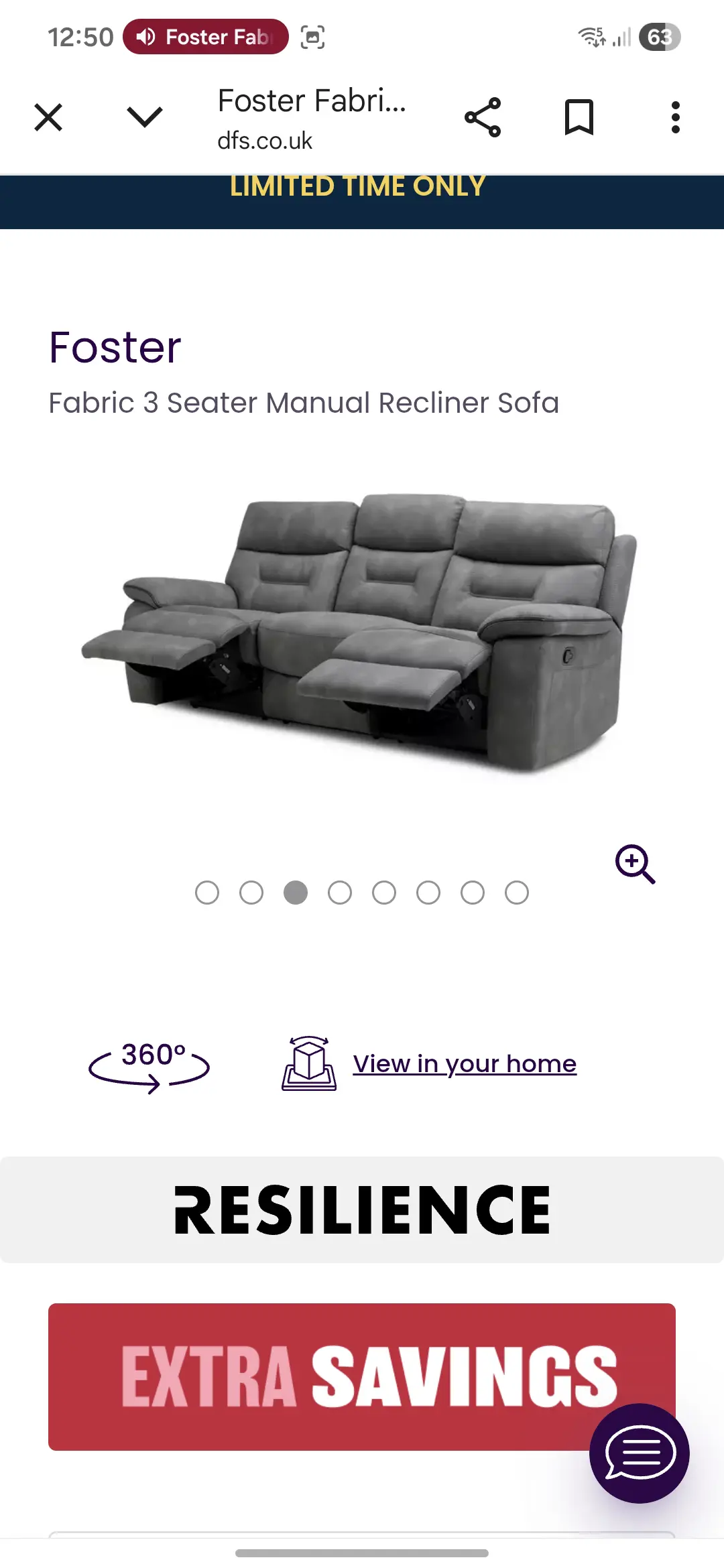Jump to the first image dot
Screen dimensions: 724x1568
(207, 893)
